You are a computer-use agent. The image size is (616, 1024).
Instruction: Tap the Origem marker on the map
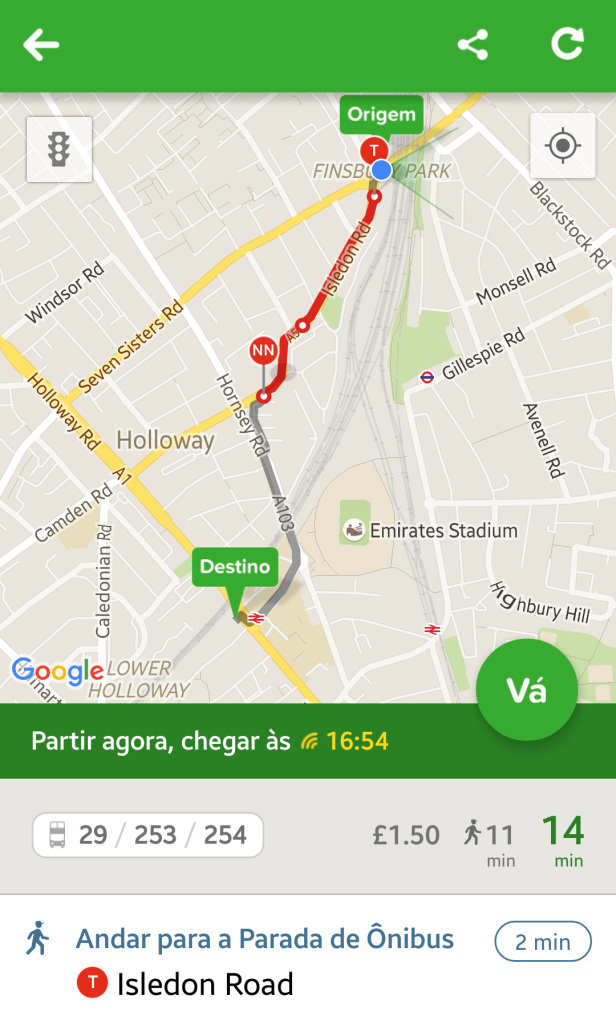(381, 115)
